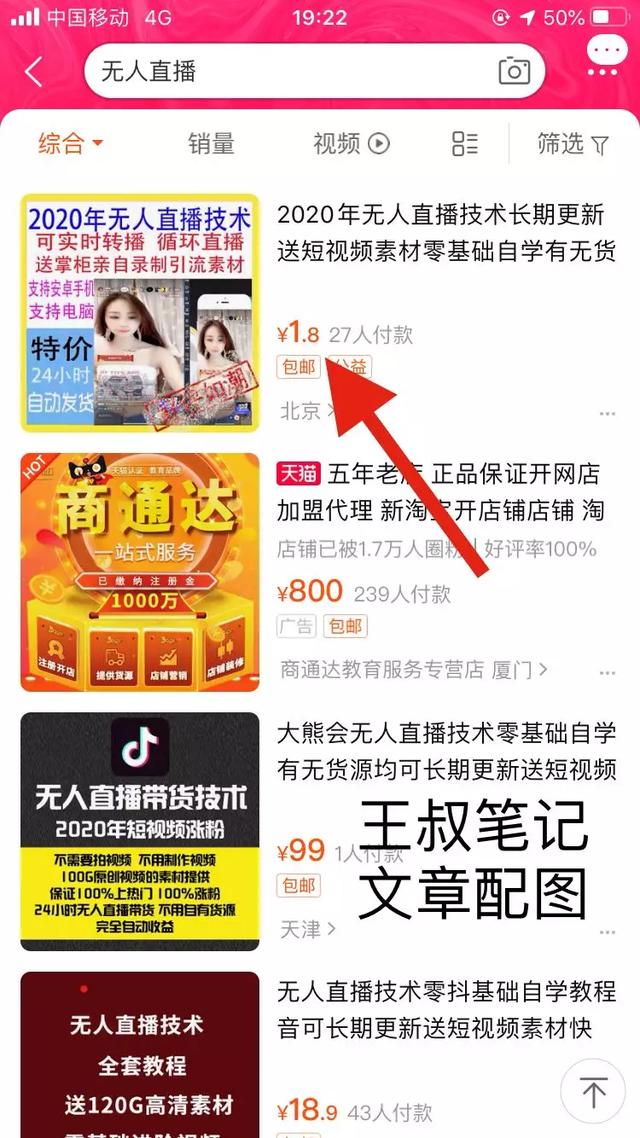Toggle the list/grid layout view
This screenshot has width=640, height=1138.
coord(465,144)
